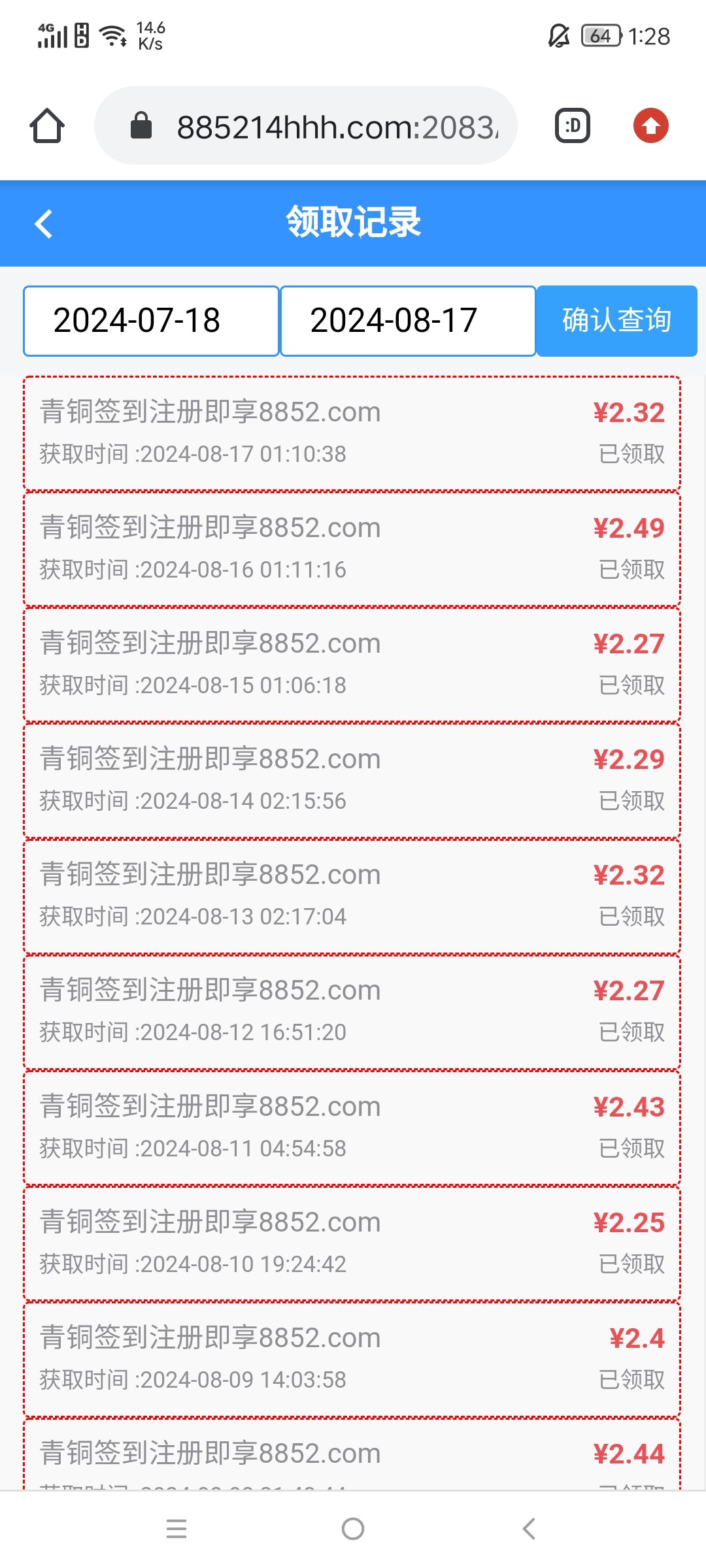Open the browser home page
The height and width of the screenshot is (1568, 706).
(47, 125)
